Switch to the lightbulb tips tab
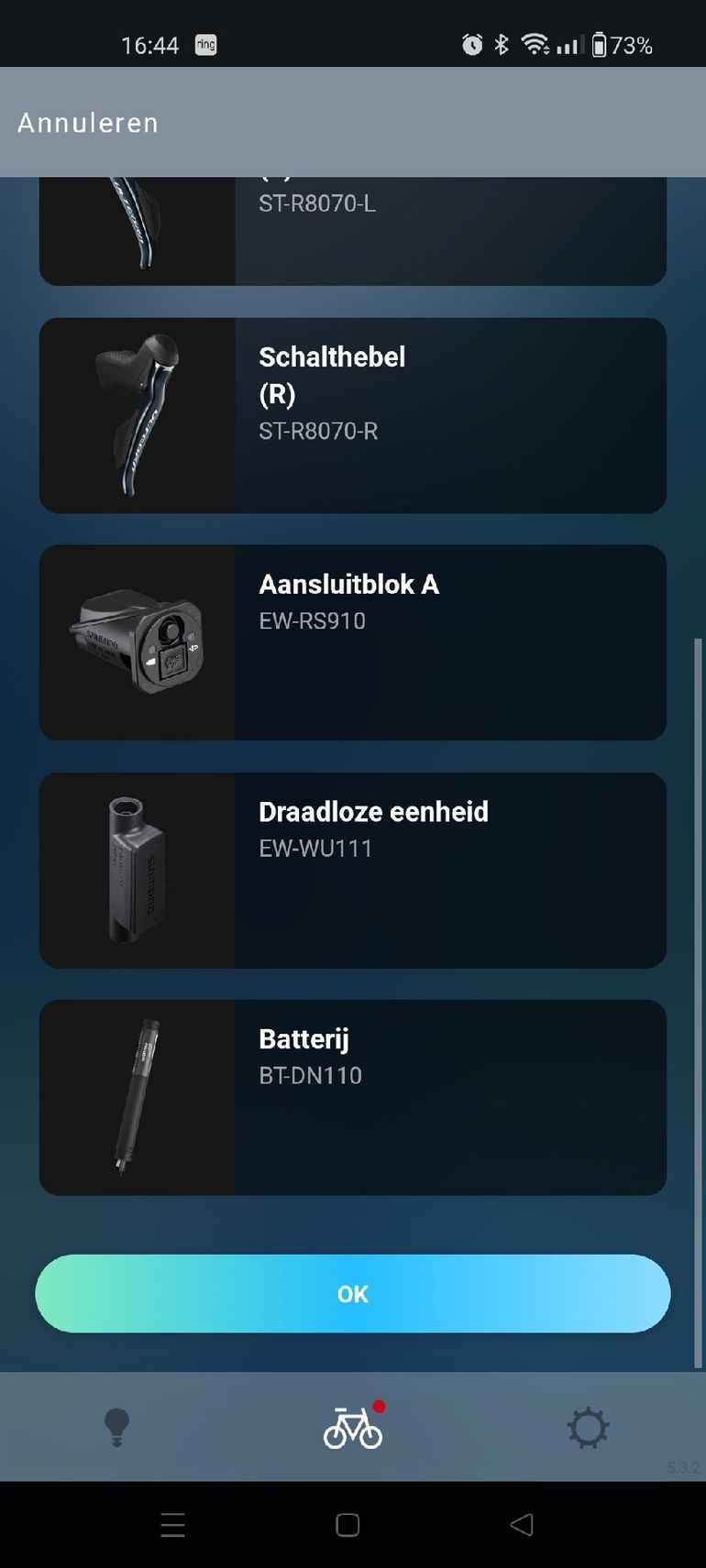 (116, 1427)
